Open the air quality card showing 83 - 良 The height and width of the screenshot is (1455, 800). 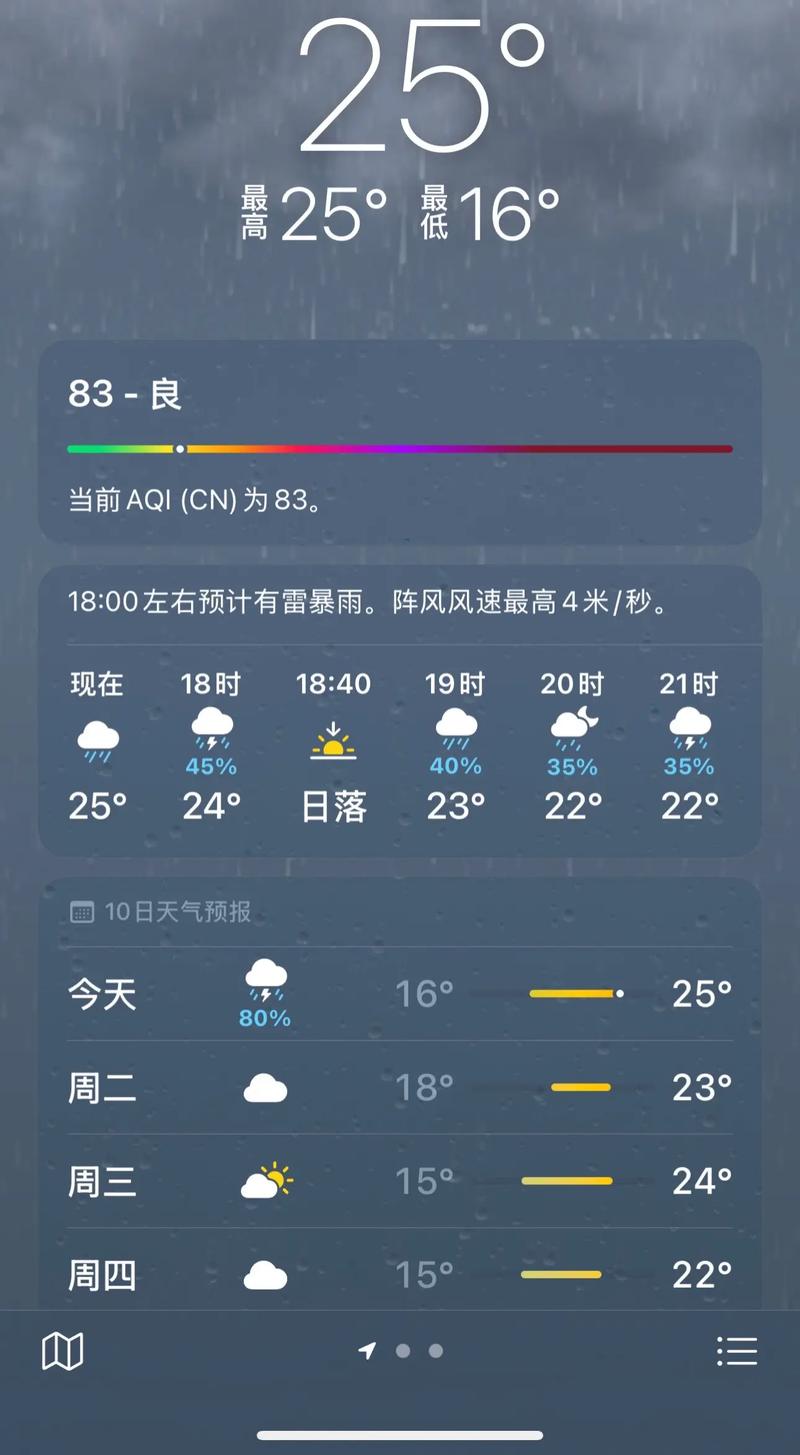click(x=400, y=440)
